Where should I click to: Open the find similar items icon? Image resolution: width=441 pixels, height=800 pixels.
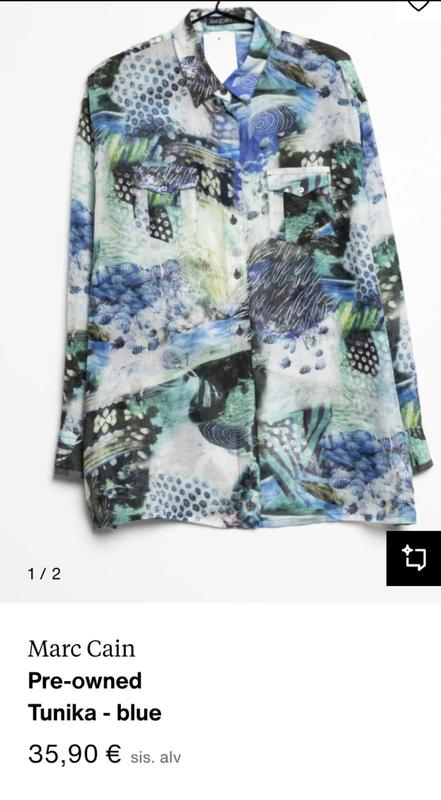[x=413, y=558]
